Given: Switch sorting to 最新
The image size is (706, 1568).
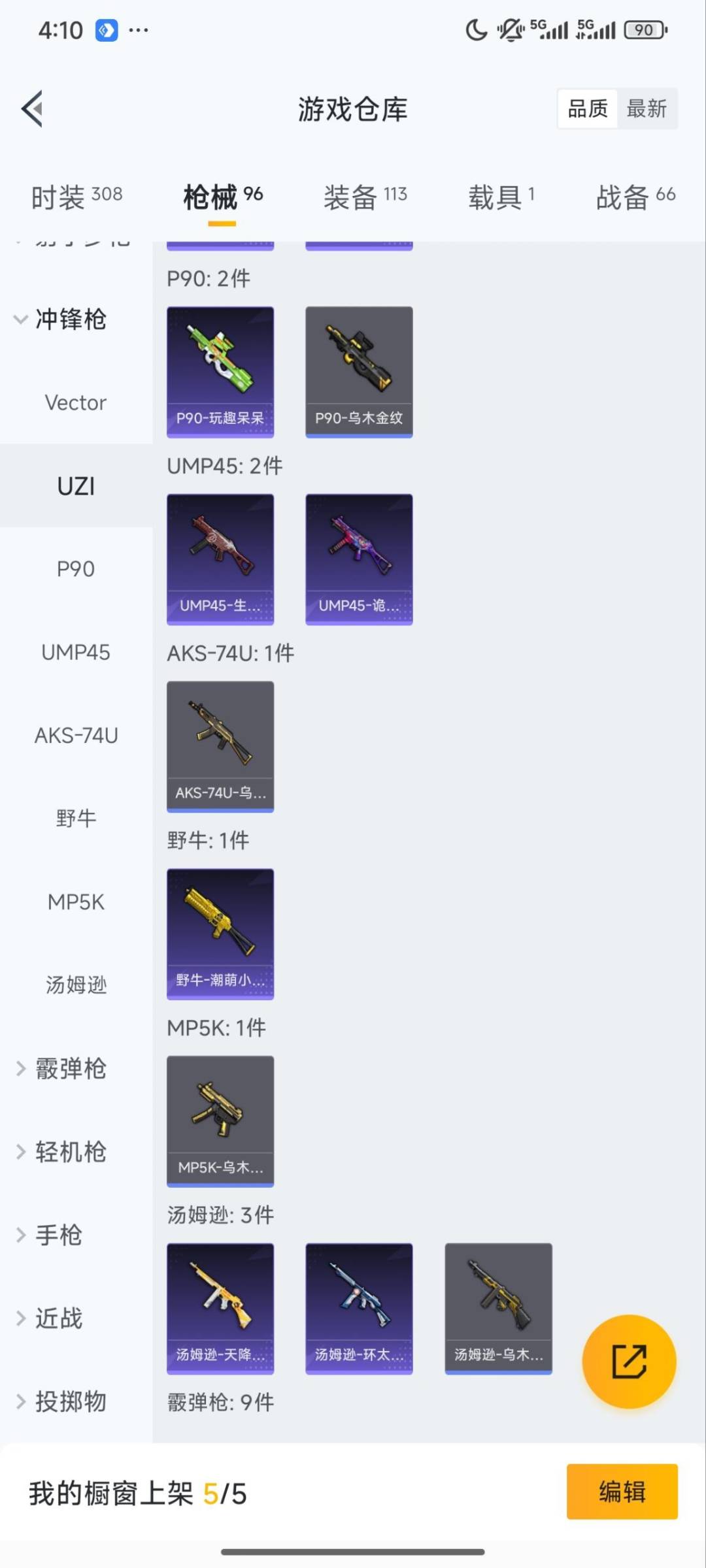Looking at the screenshot, I should (647, 108).
